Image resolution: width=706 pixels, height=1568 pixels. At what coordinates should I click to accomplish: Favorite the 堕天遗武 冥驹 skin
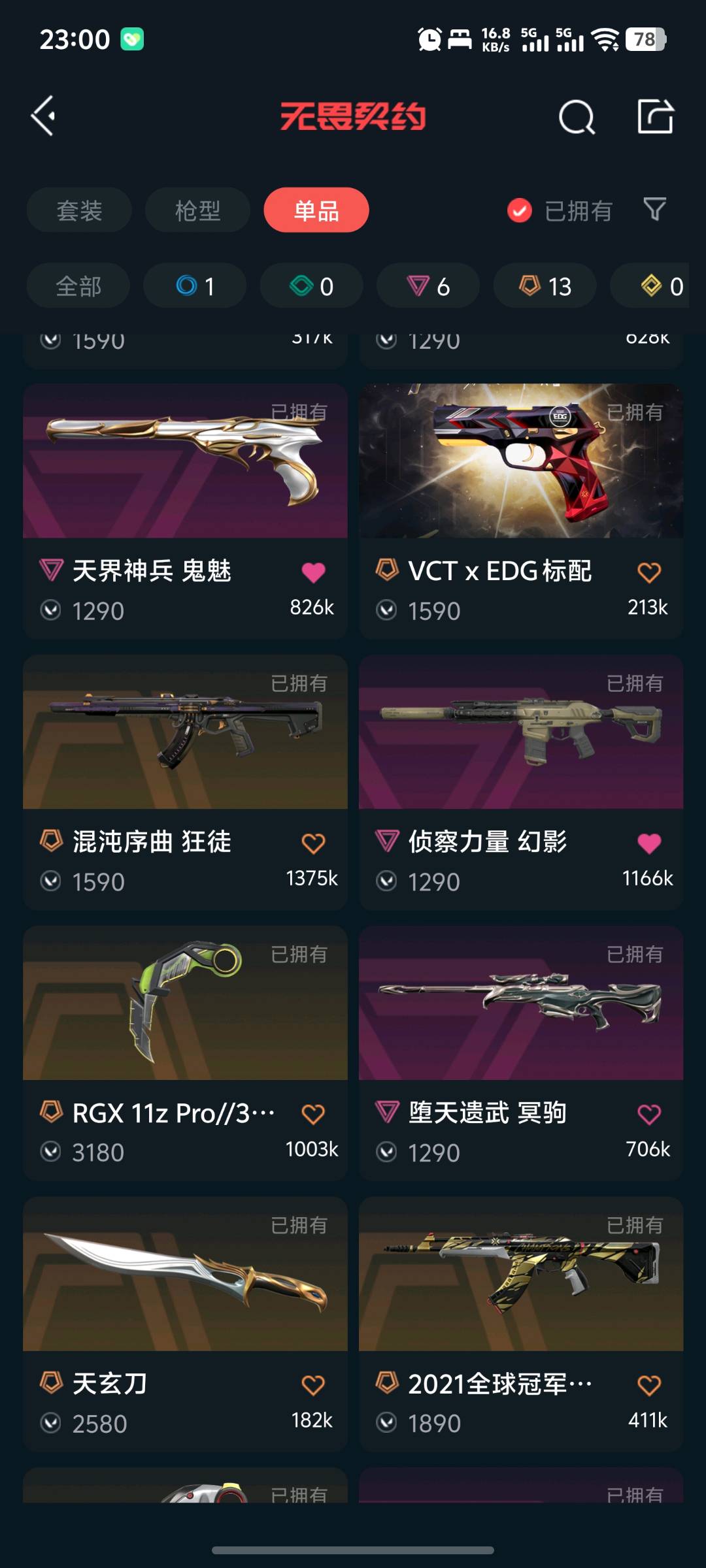click(x=649, y=1115)
